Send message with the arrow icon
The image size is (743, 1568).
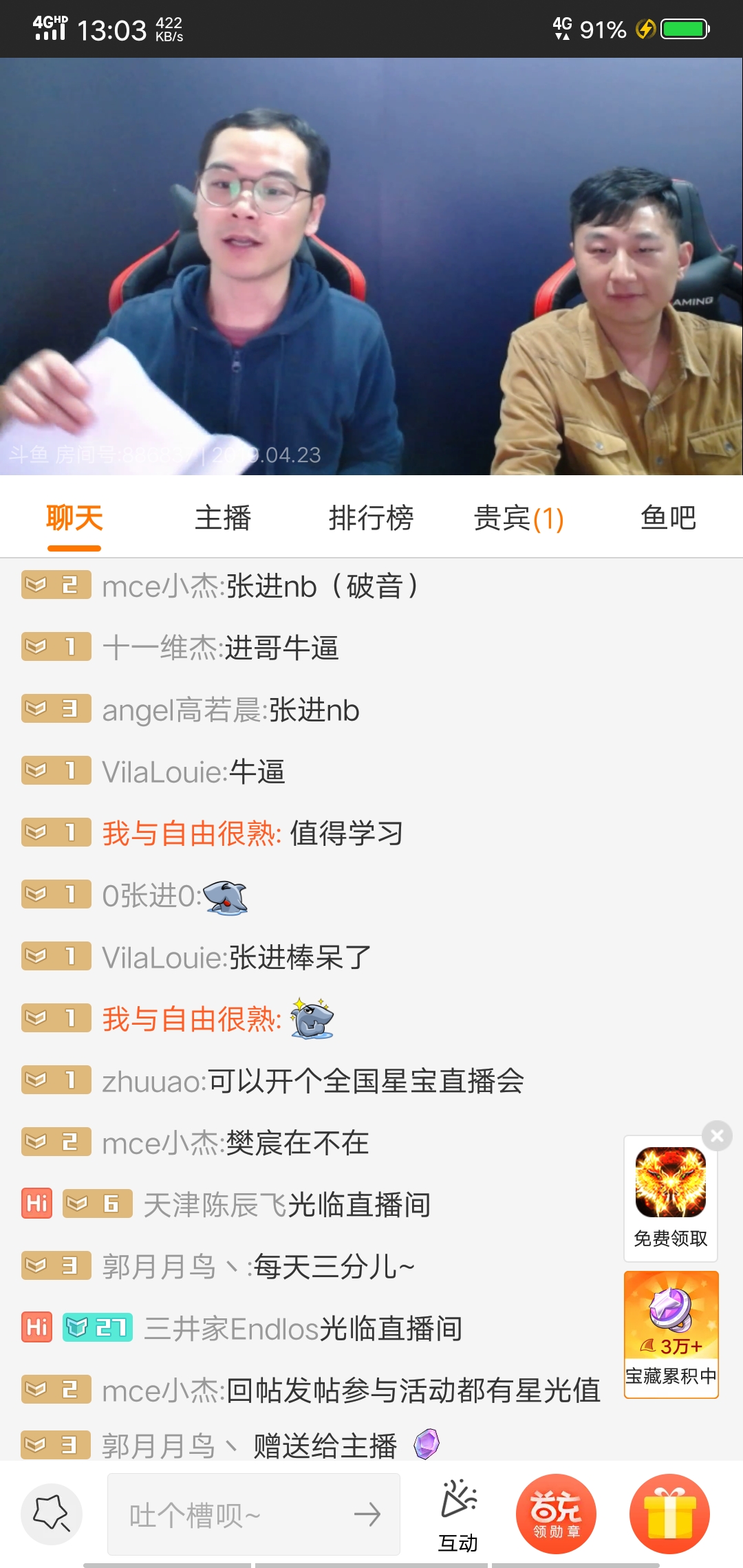coord(367,1514)
